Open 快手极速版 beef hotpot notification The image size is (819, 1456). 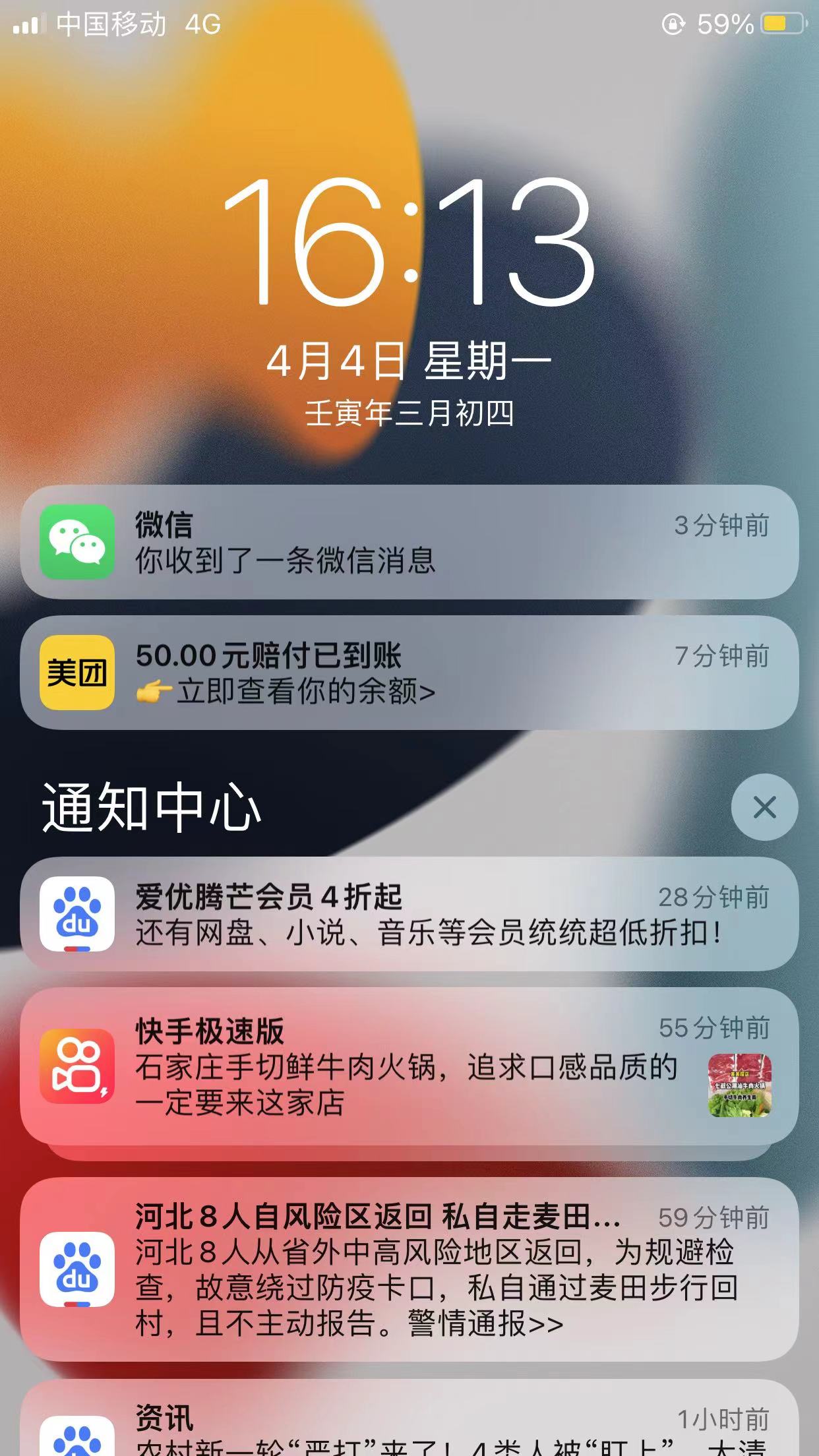(x=409, y=1066)
